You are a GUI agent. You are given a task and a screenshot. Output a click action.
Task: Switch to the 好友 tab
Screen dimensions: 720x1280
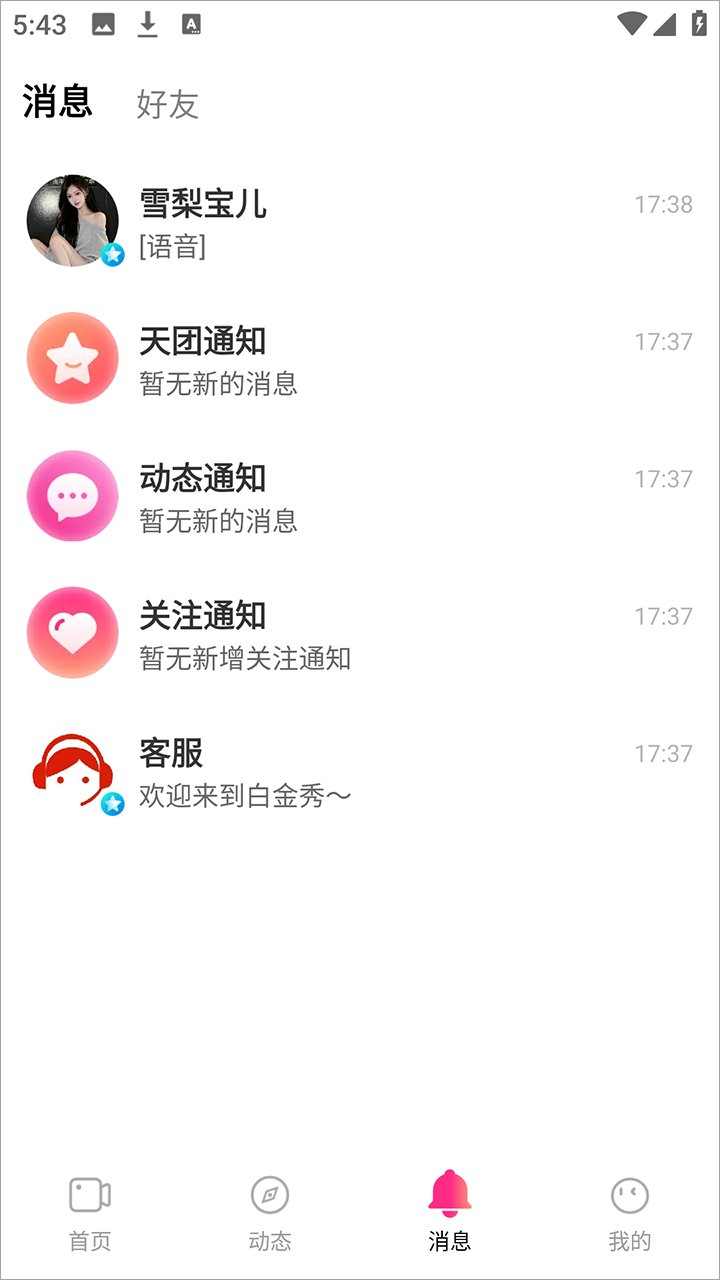click(x=167, y=104)
